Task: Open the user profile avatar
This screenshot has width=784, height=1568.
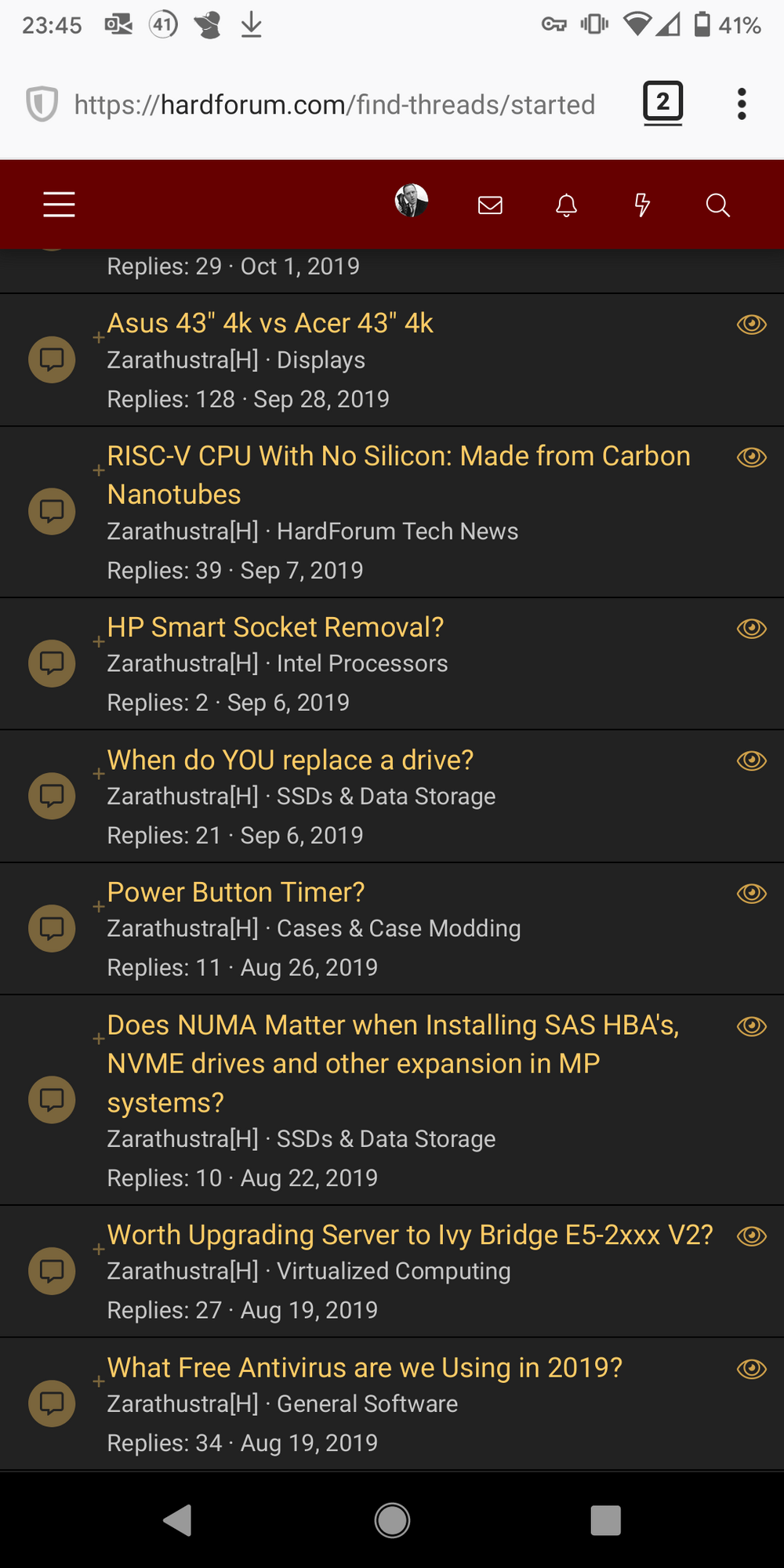Action: point(412,201)
